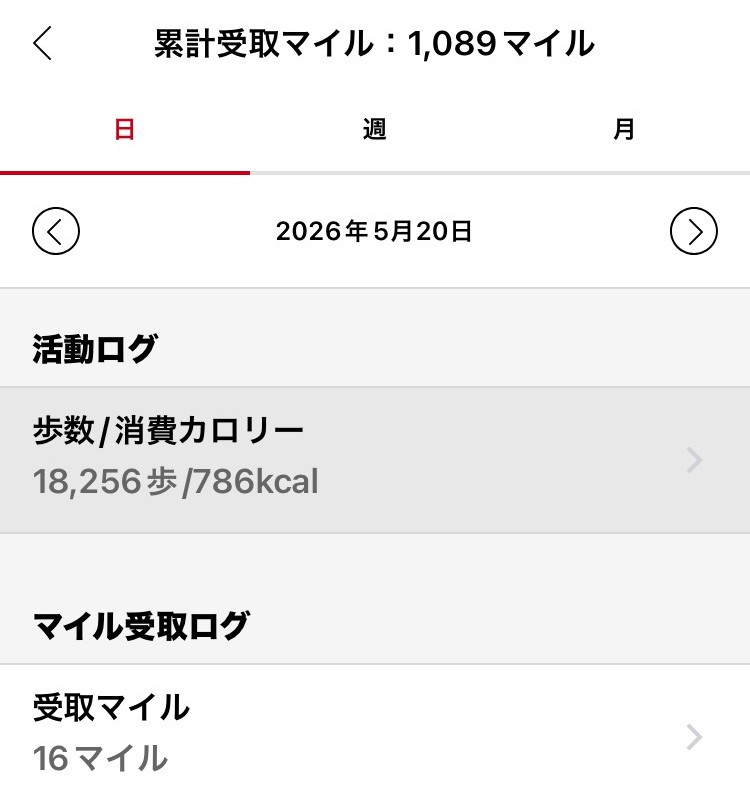Open the 受取マイル row
Image resolution: width=750 pixels, height=803 pixels.
point(375,734)
